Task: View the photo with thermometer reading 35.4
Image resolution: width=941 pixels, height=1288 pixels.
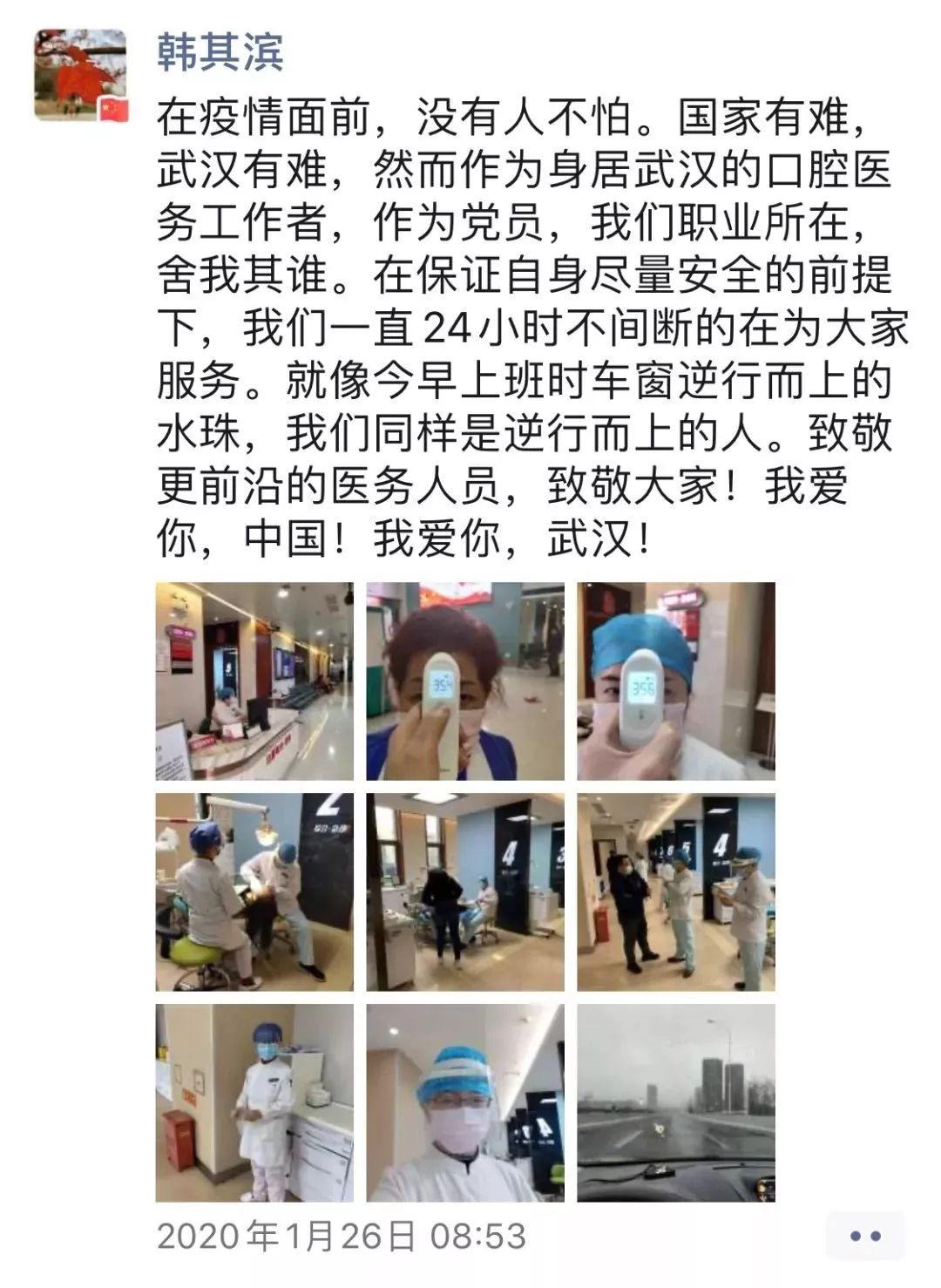Action: click(x=464, y=681)
